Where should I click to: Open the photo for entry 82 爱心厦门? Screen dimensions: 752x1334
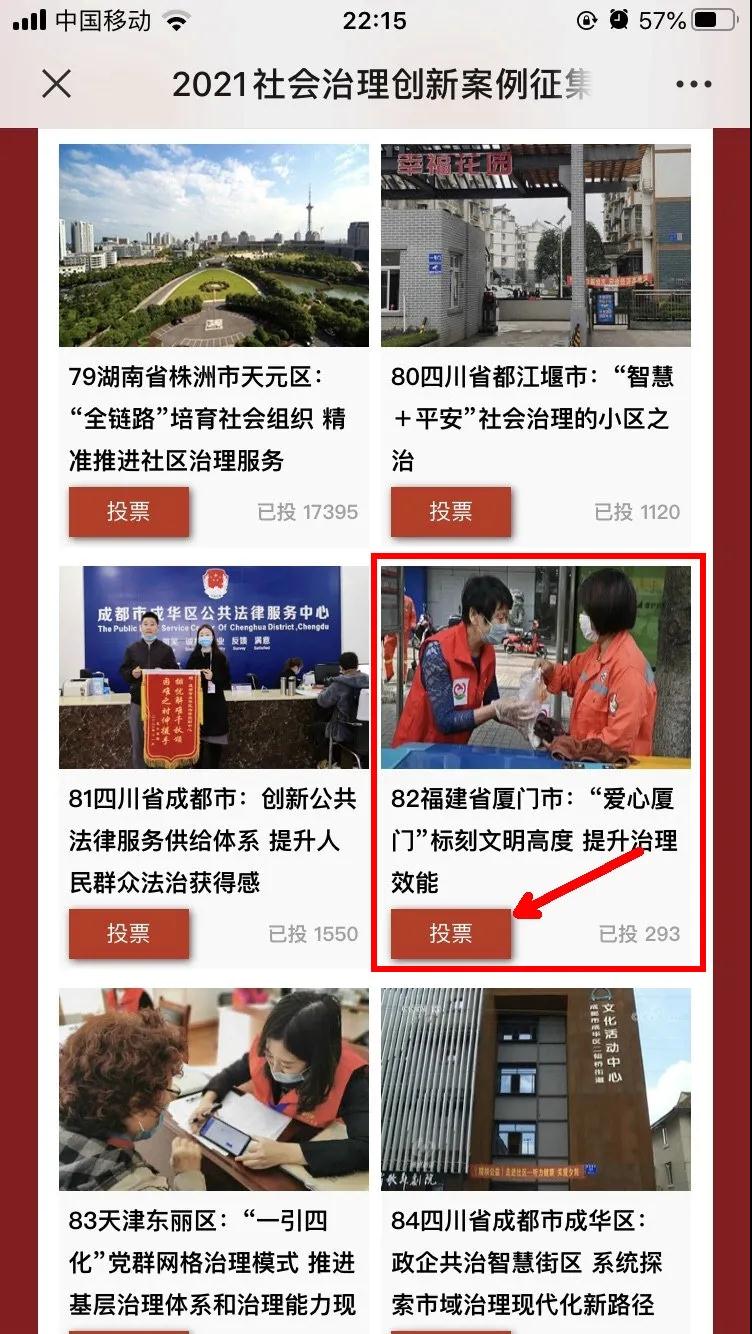coord(536,667)
